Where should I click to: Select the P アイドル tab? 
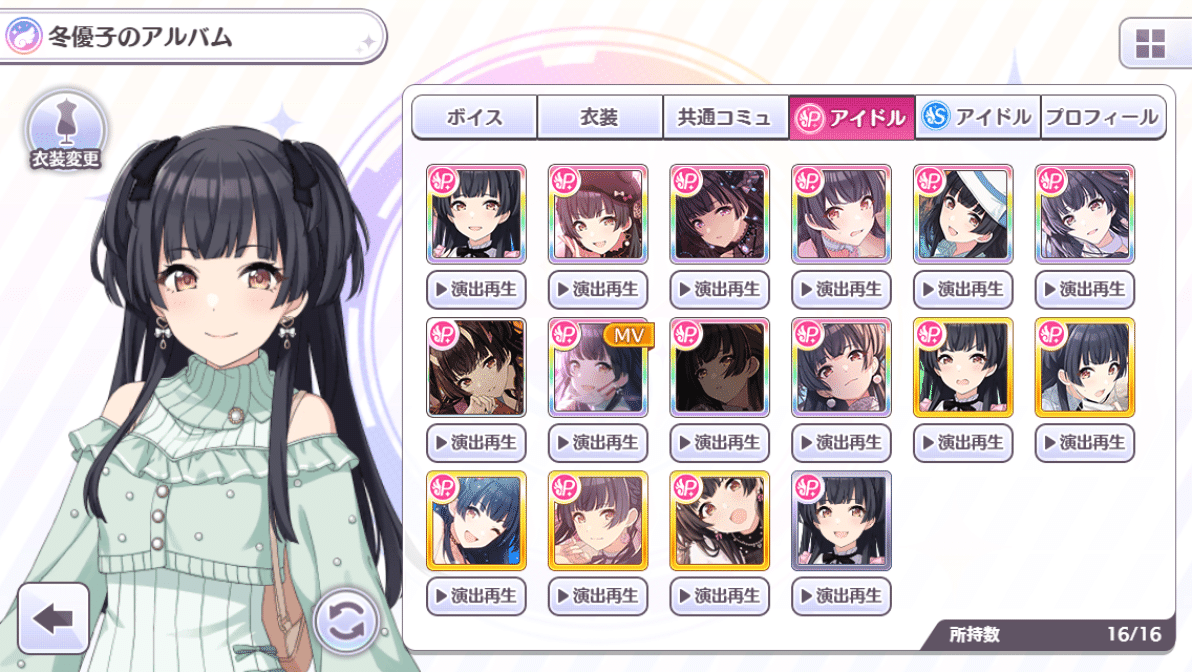point(851,118)
